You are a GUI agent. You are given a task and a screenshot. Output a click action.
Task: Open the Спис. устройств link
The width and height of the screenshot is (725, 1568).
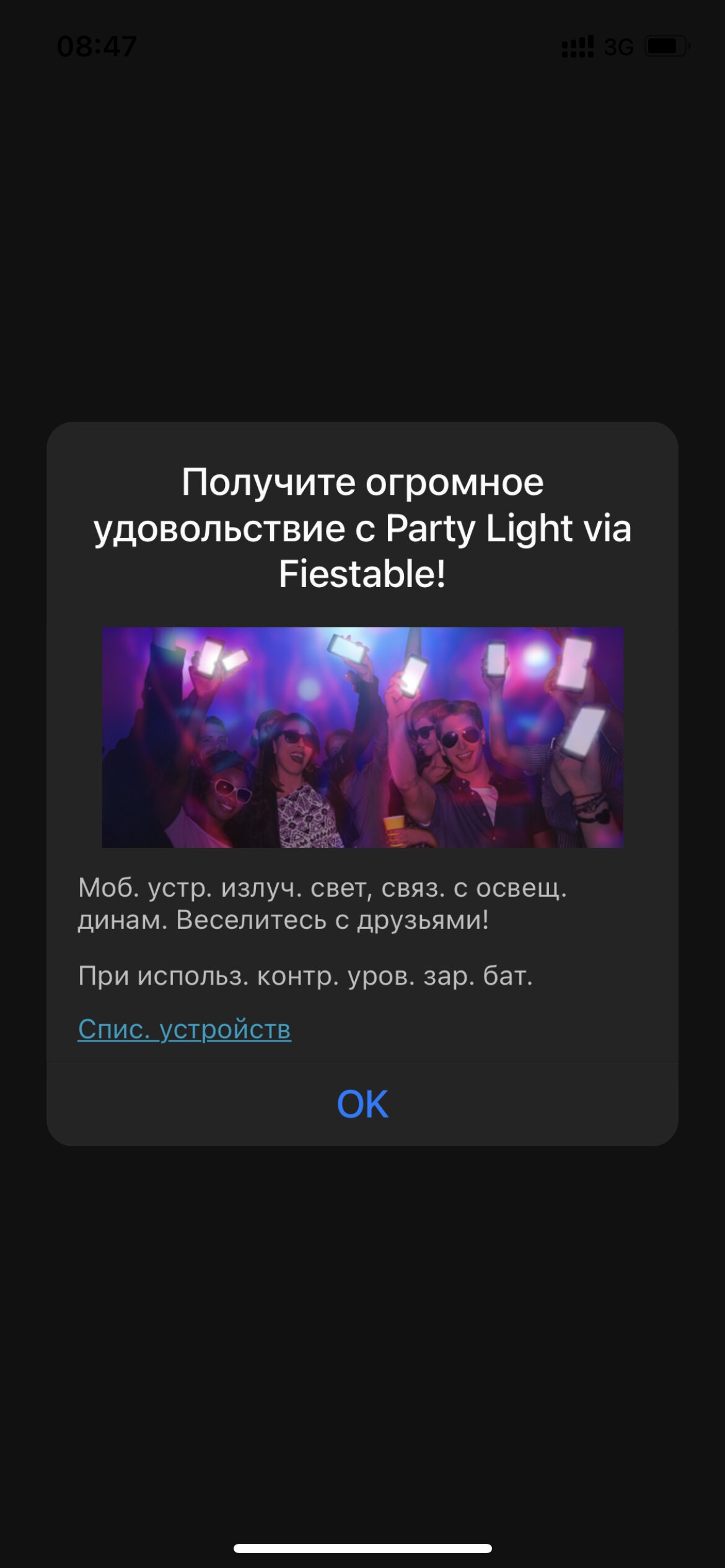click(184, 1029)
